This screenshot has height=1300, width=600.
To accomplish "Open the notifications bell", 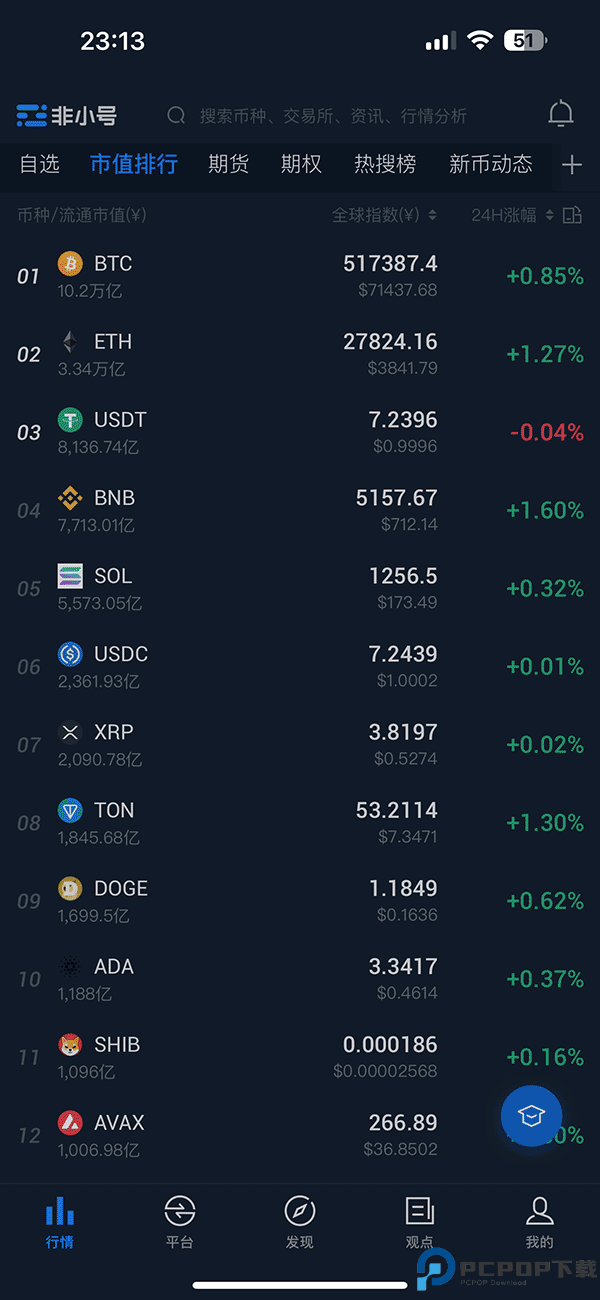I will tap(561, 115).
